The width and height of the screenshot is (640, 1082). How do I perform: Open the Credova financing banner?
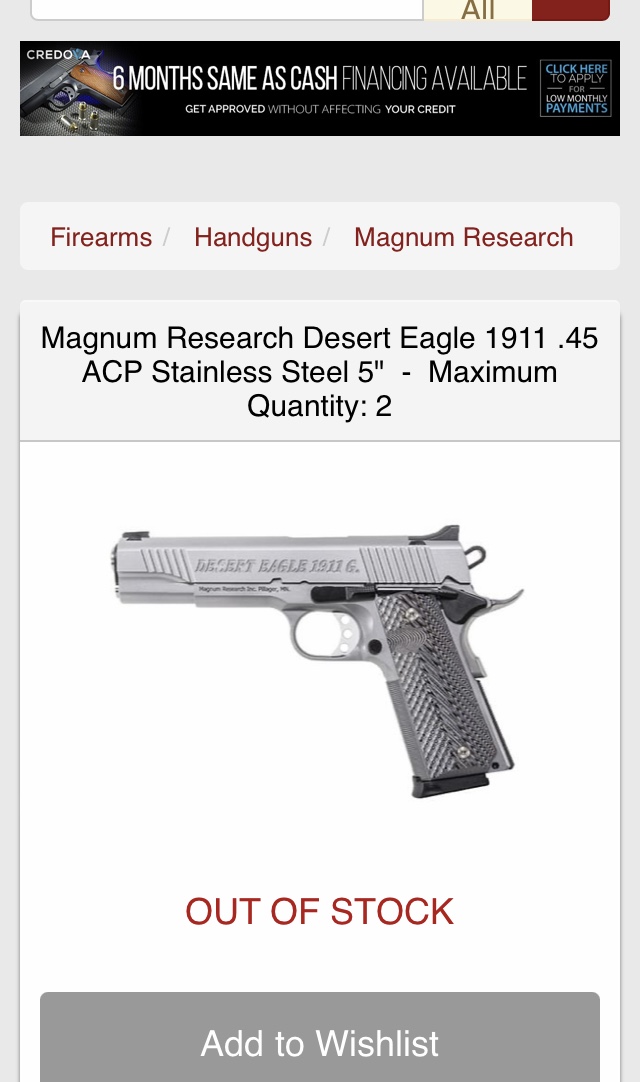coord(320,88)
